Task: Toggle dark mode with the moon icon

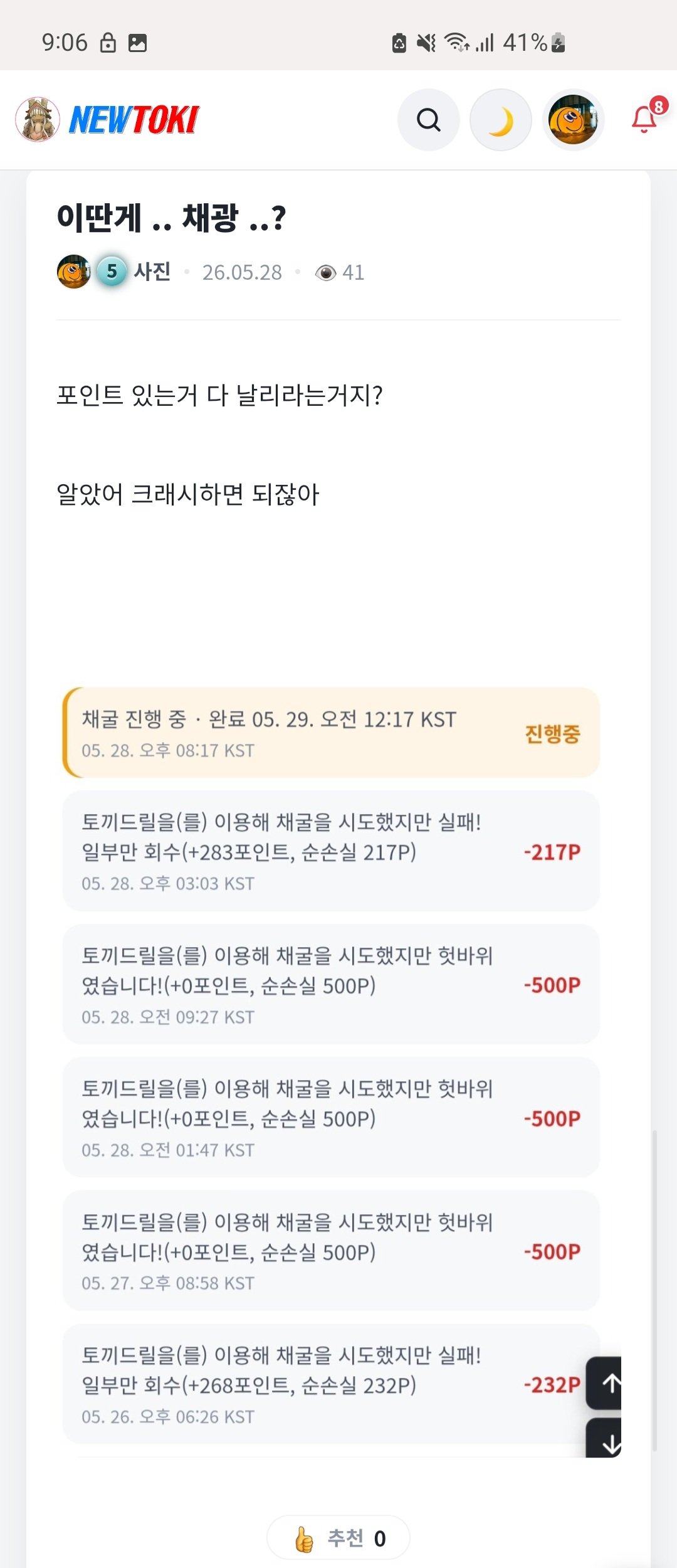Action: [501, 120]
